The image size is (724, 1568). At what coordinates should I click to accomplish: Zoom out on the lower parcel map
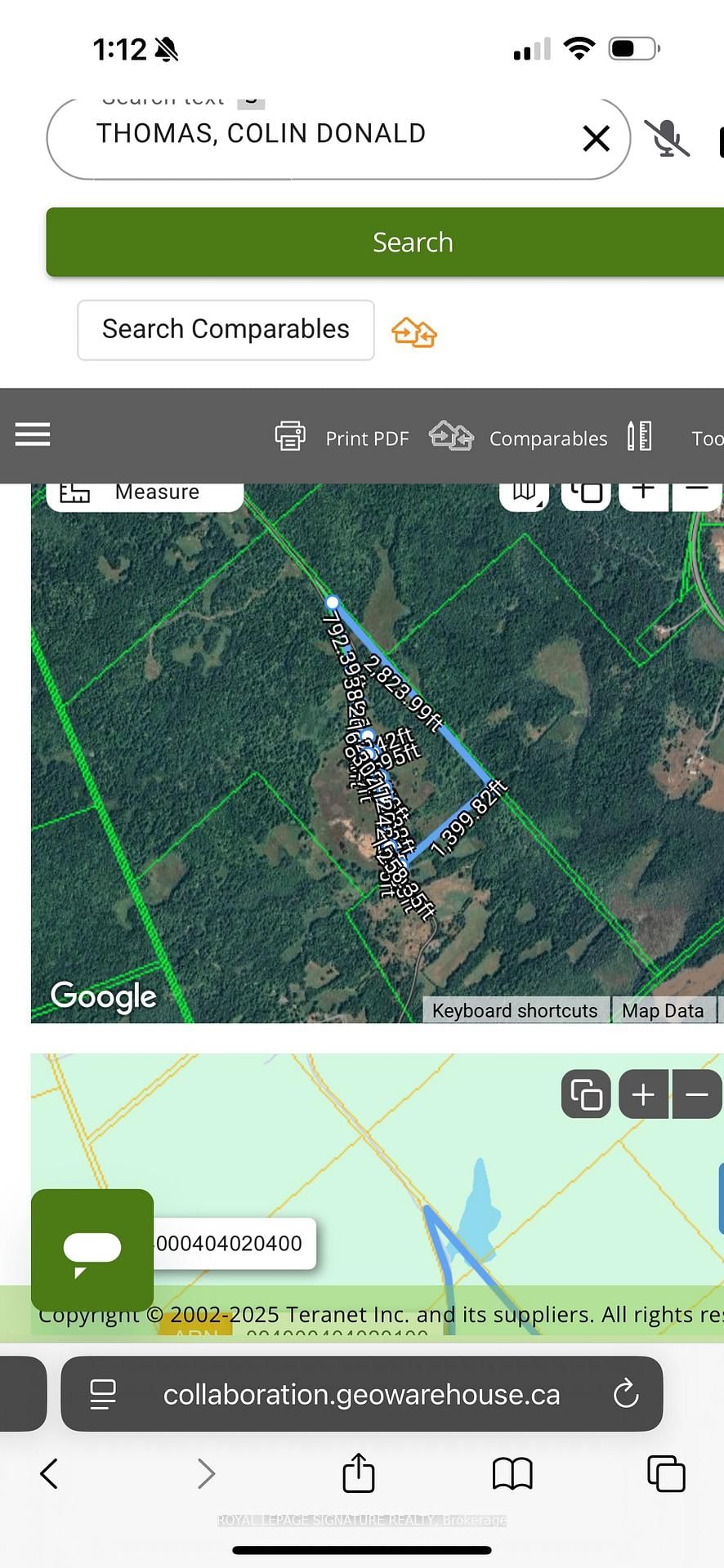(x=696, y=1094)
